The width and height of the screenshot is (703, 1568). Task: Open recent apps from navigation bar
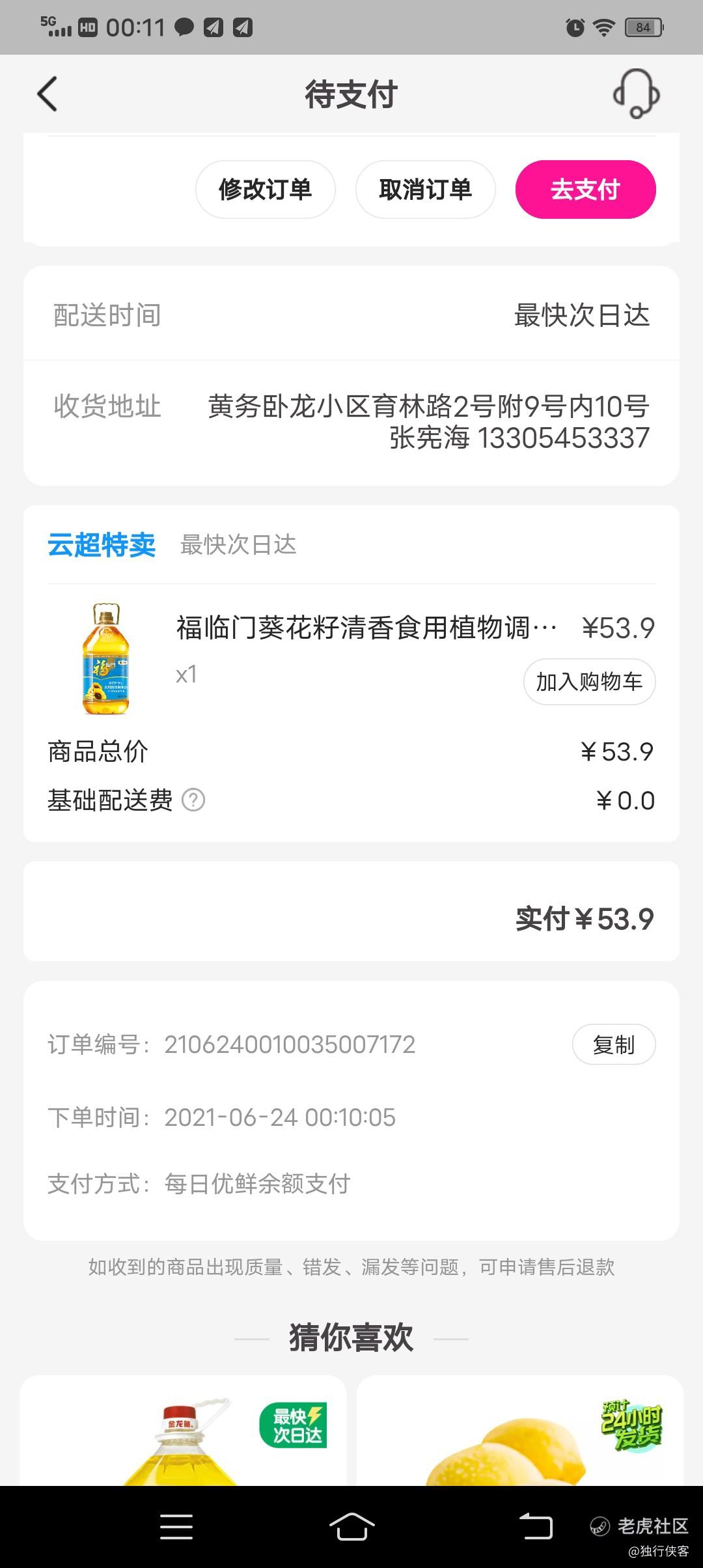click(176, 1526)
